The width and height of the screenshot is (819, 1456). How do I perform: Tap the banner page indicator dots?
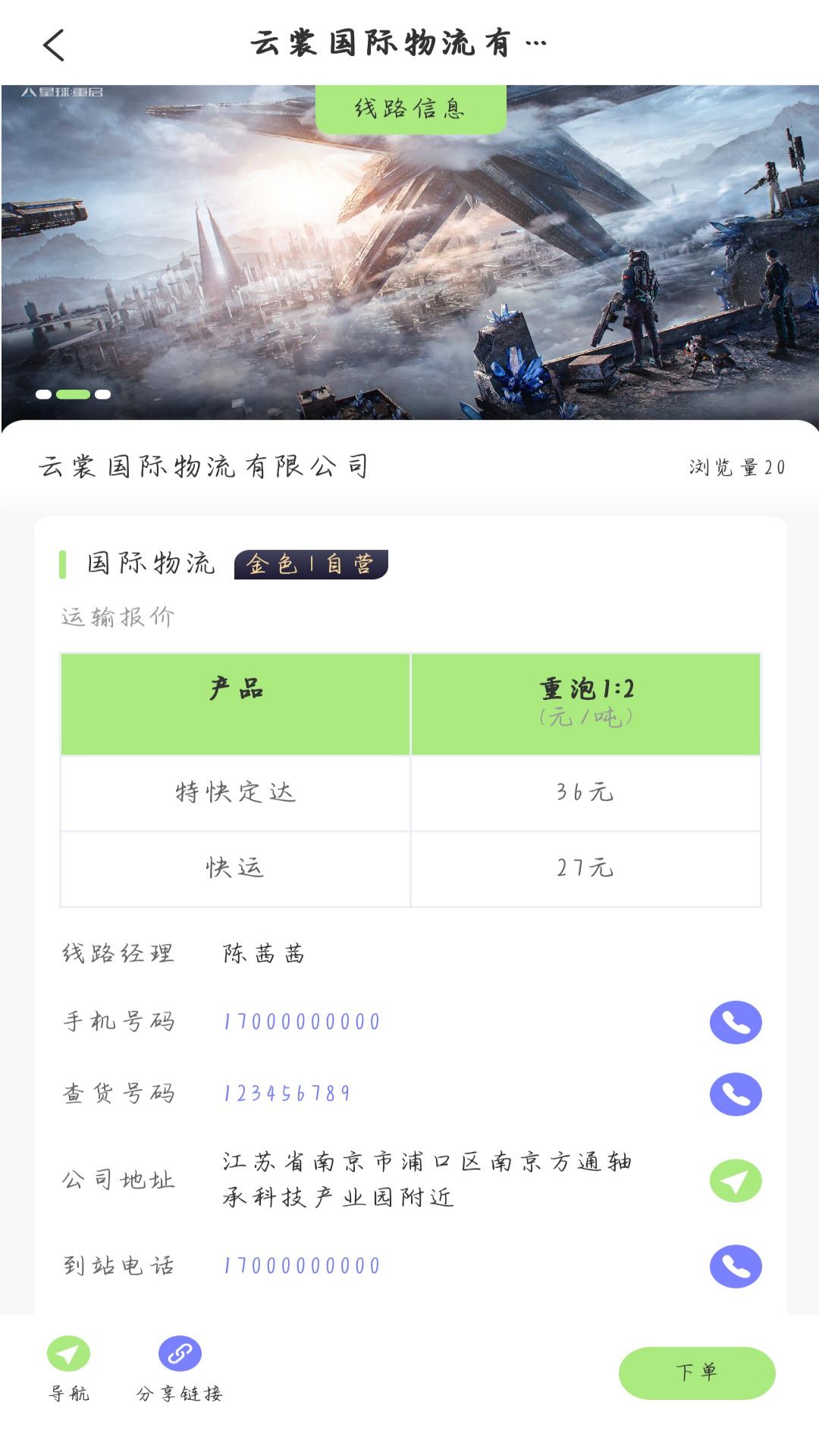pyautogui.click(x=73, y=394)
